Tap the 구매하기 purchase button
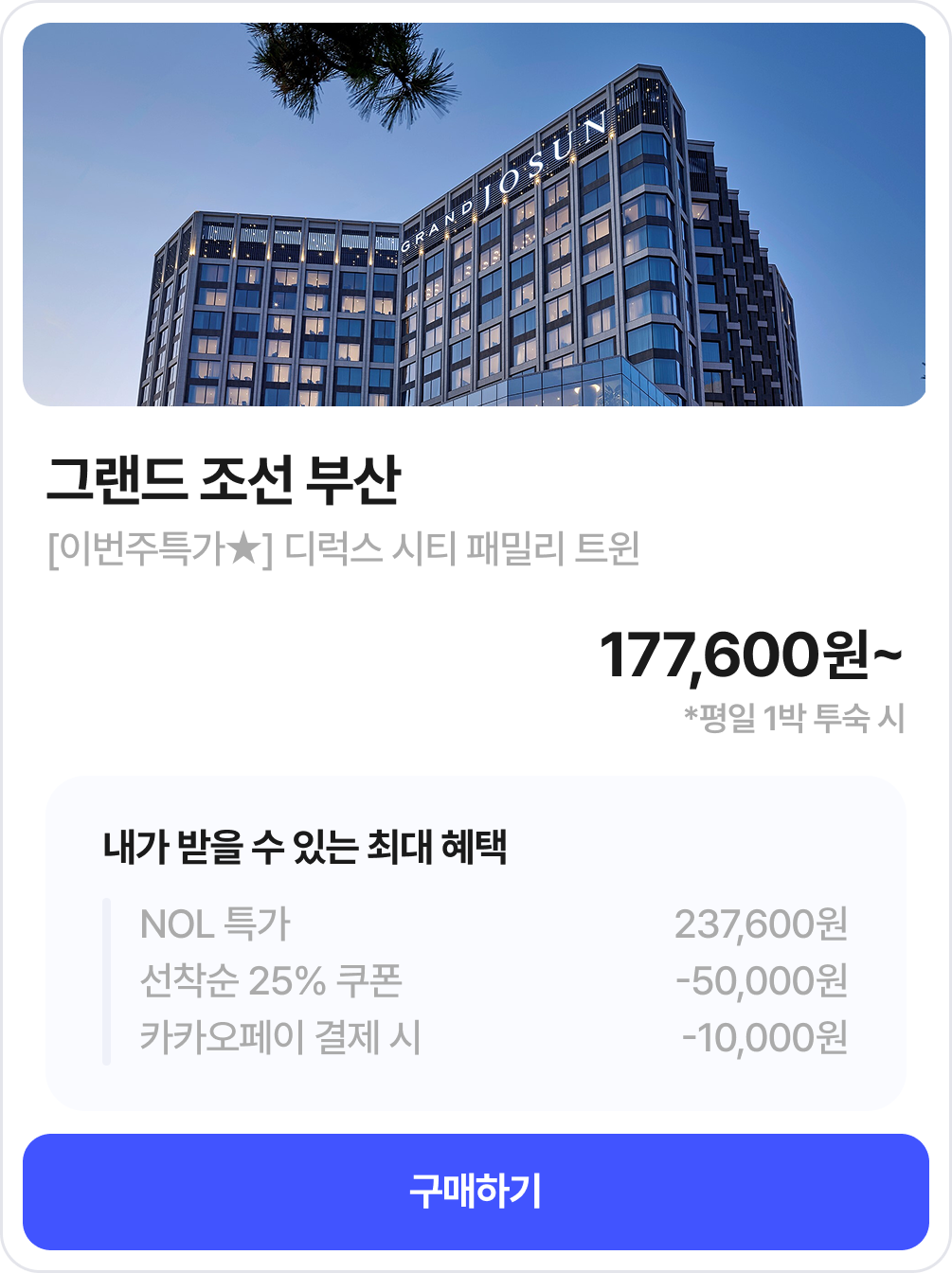Screen dimensions: 952x1273 [x=476, y=1192]
